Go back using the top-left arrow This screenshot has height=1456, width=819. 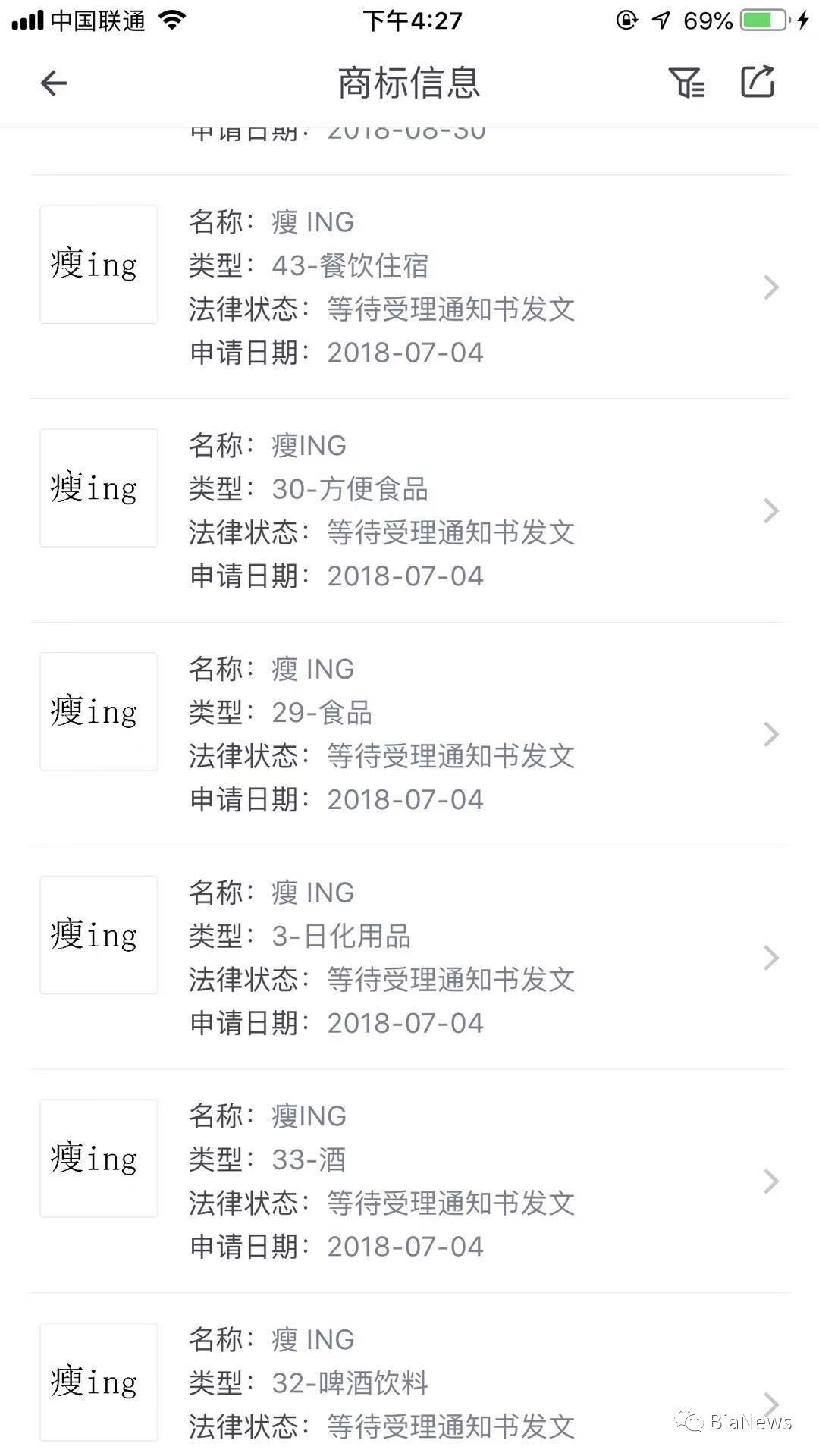53,83
